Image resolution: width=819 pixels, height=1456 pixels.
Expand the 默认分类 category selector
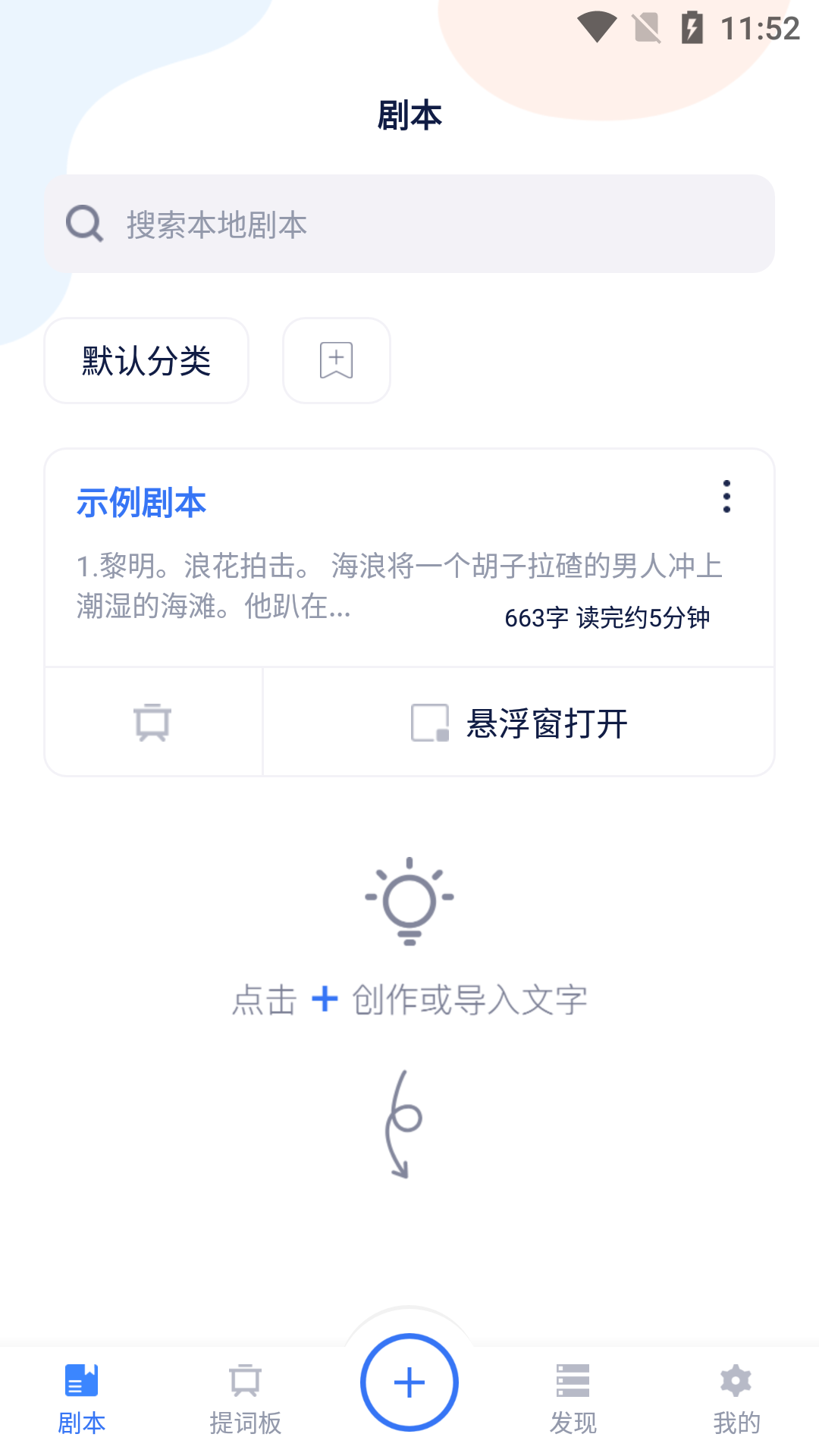point(146,360)
